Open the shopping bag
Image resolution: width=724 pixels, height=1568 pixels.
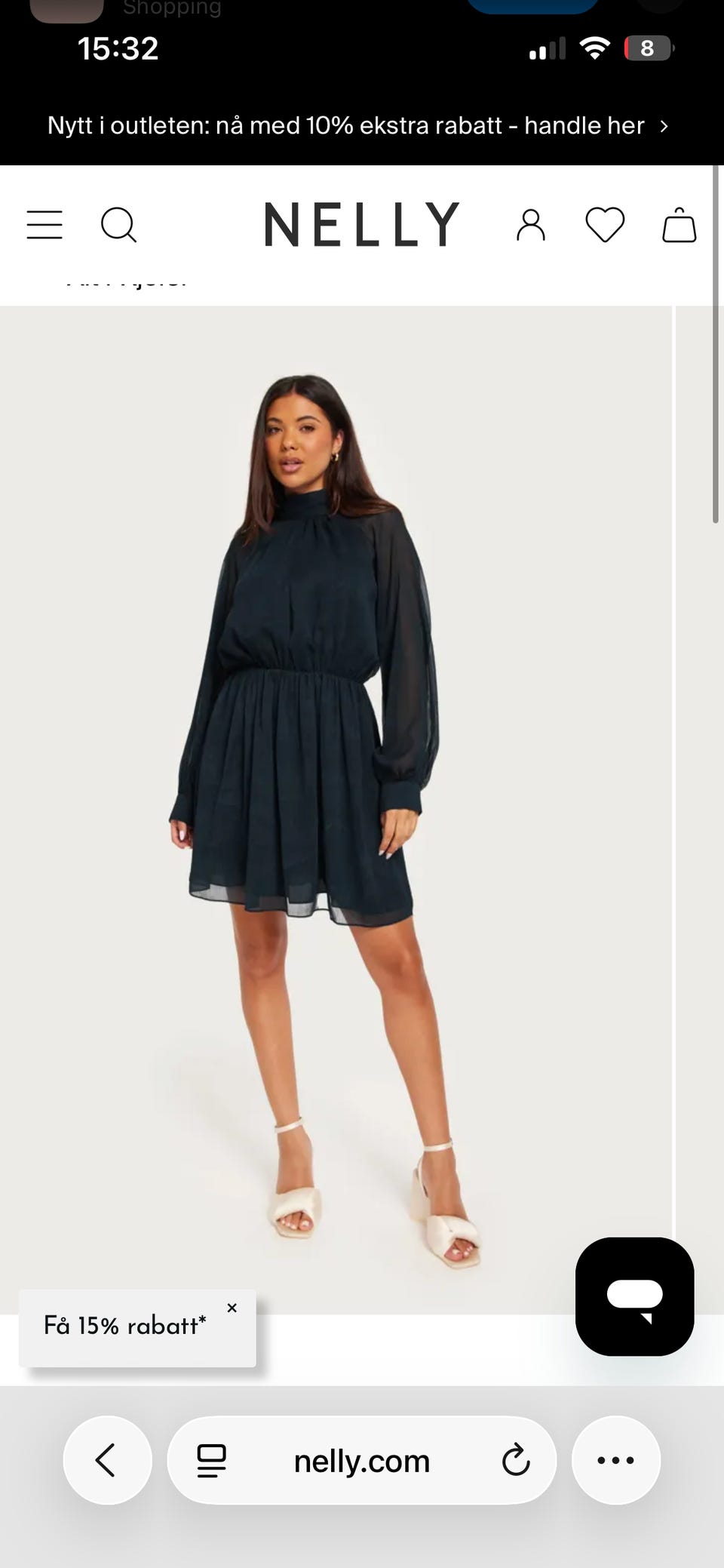[680, 225]
